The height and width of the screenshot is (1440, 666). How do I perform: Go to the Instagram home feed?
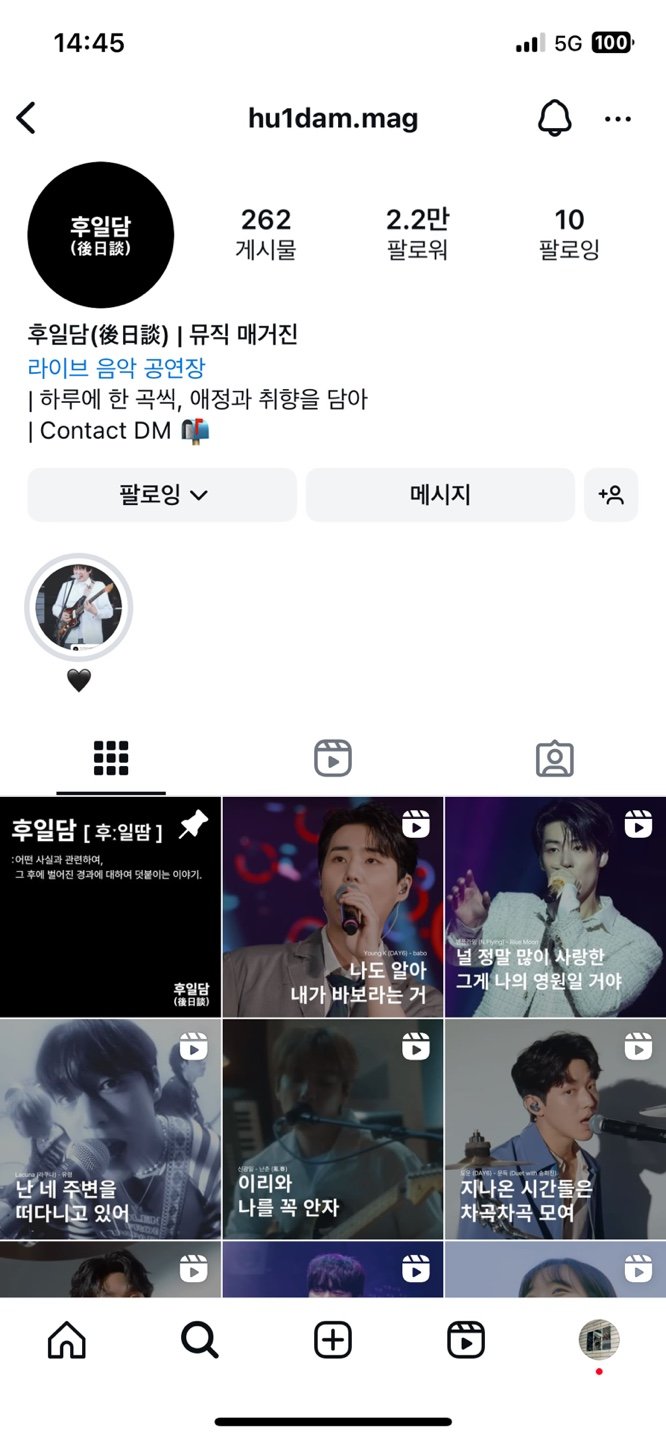[x=67, y=1340]
